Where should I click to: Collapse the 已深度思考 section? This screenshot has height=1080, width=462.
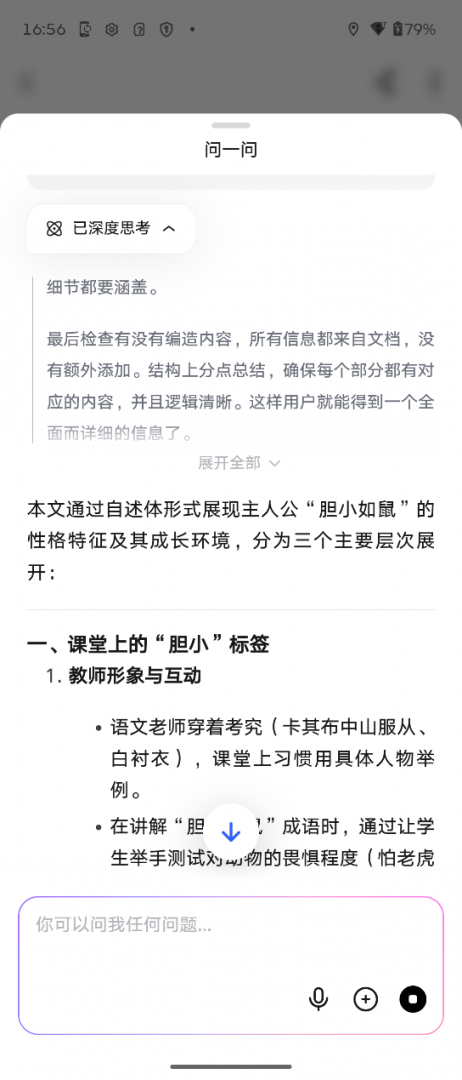[x=112, y=229]
